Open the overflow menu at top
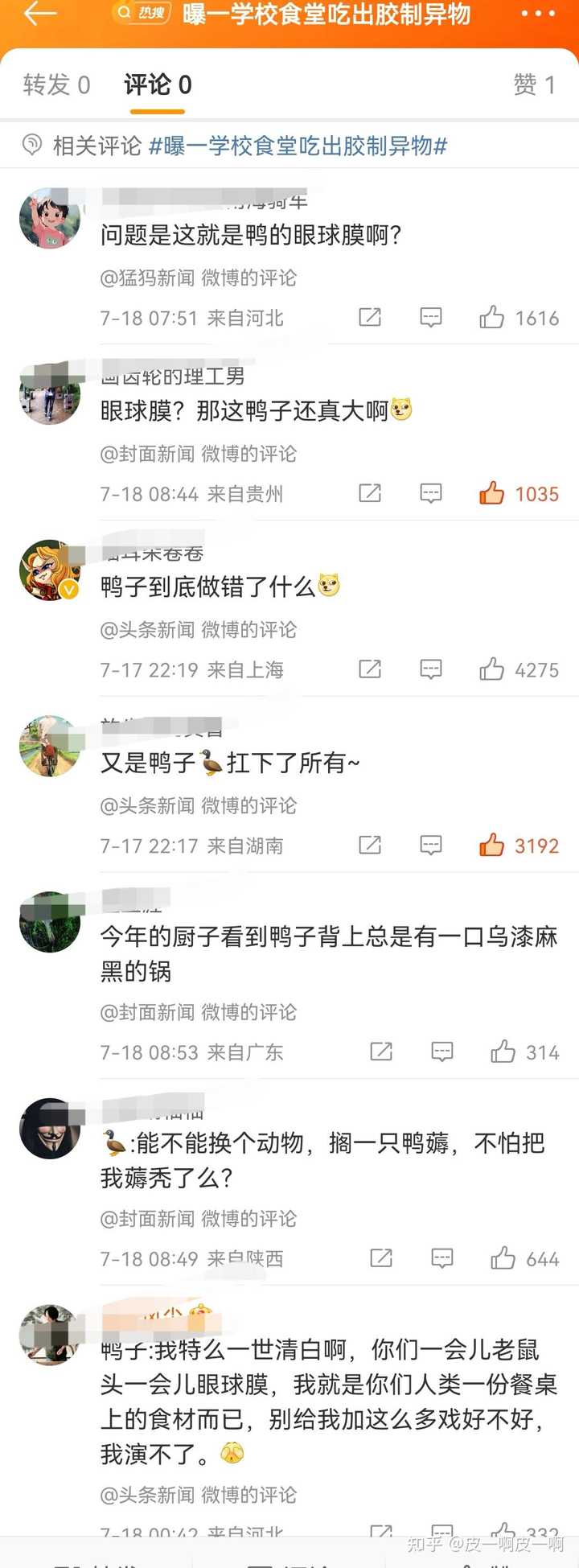 click(538, 14)
